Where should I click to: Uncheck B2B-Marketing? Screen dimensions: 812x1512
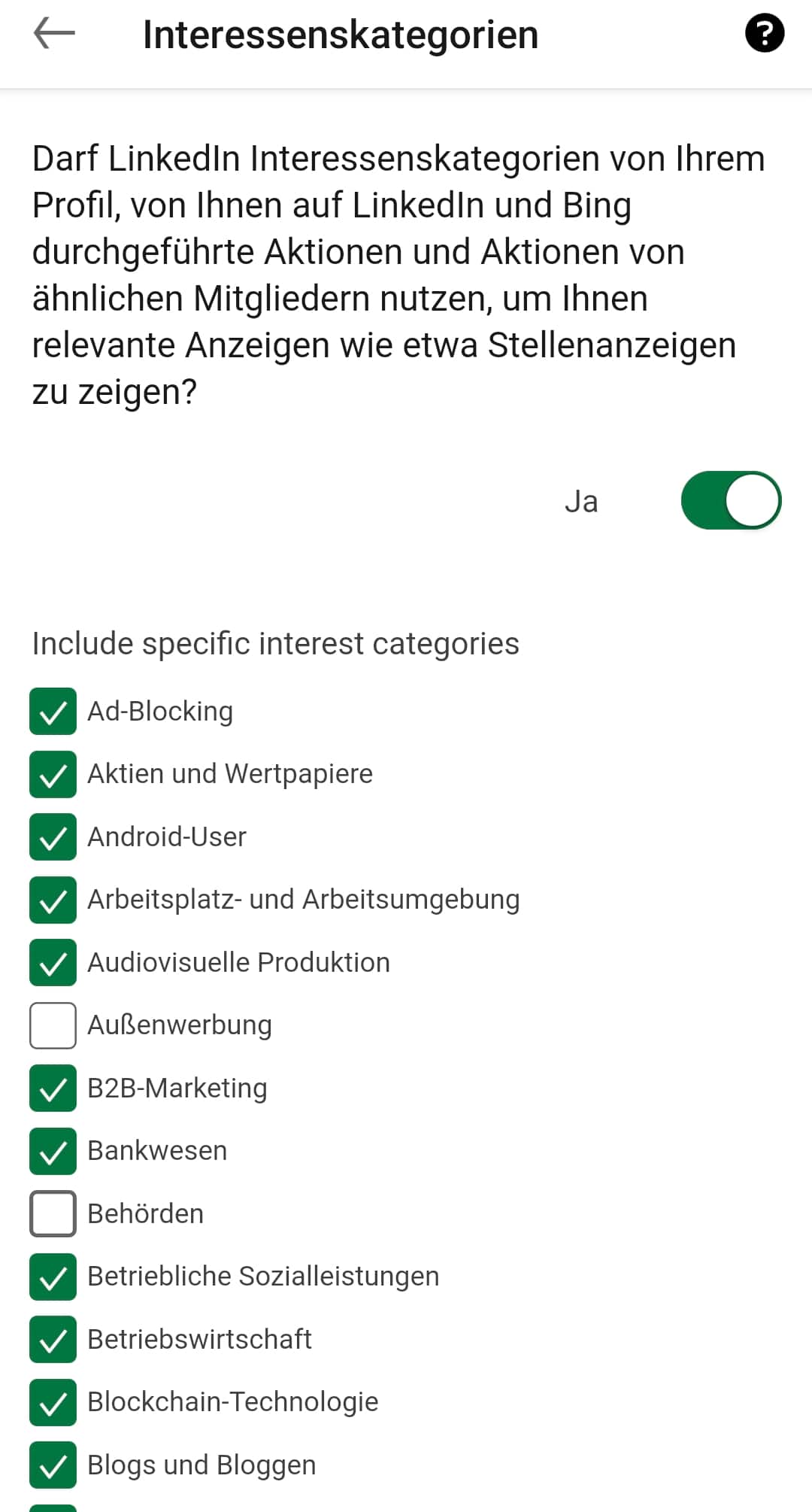53,1088
